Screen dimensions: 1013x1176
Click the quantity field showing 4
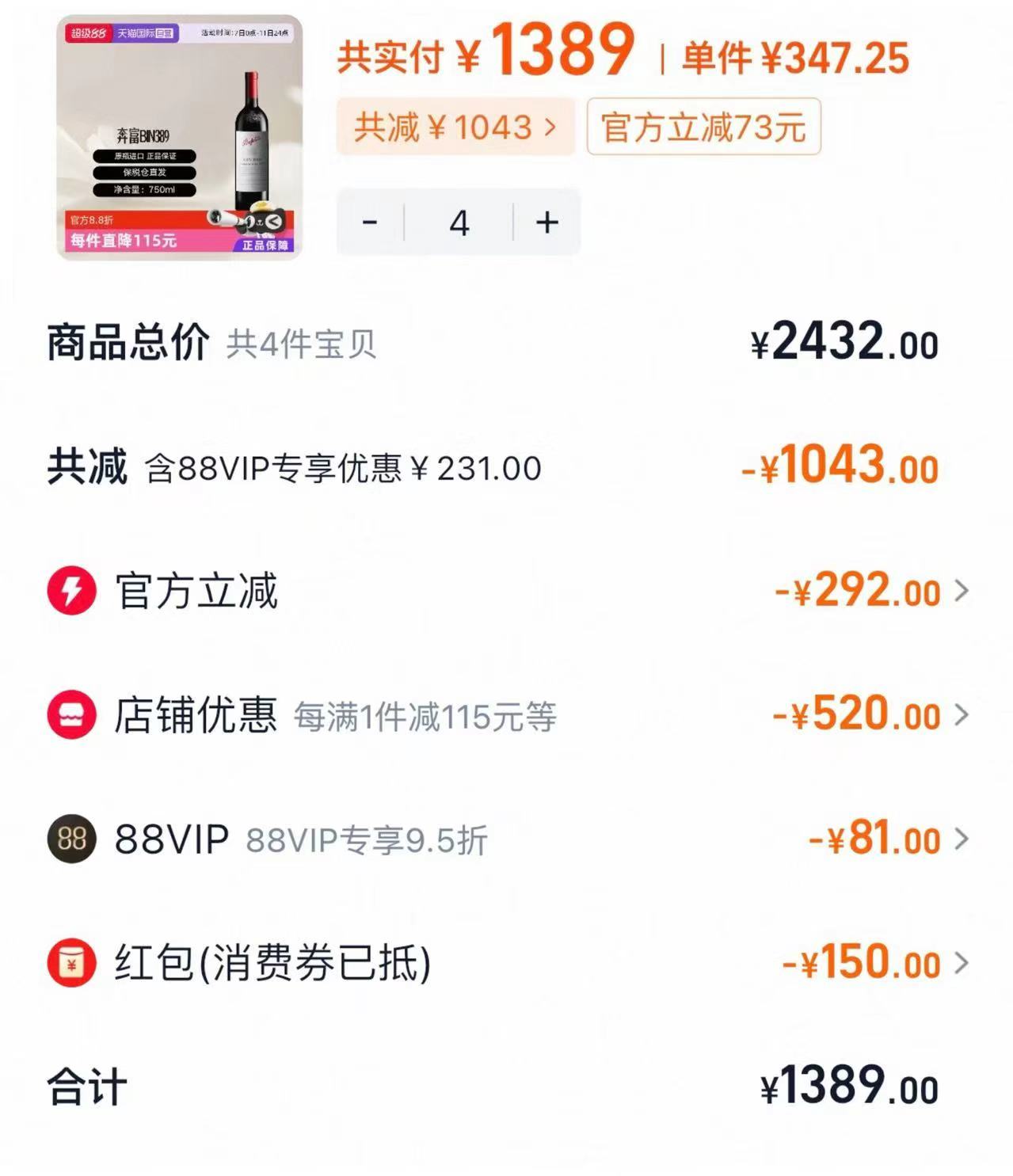pyautogui.click(x=458, y=223)
